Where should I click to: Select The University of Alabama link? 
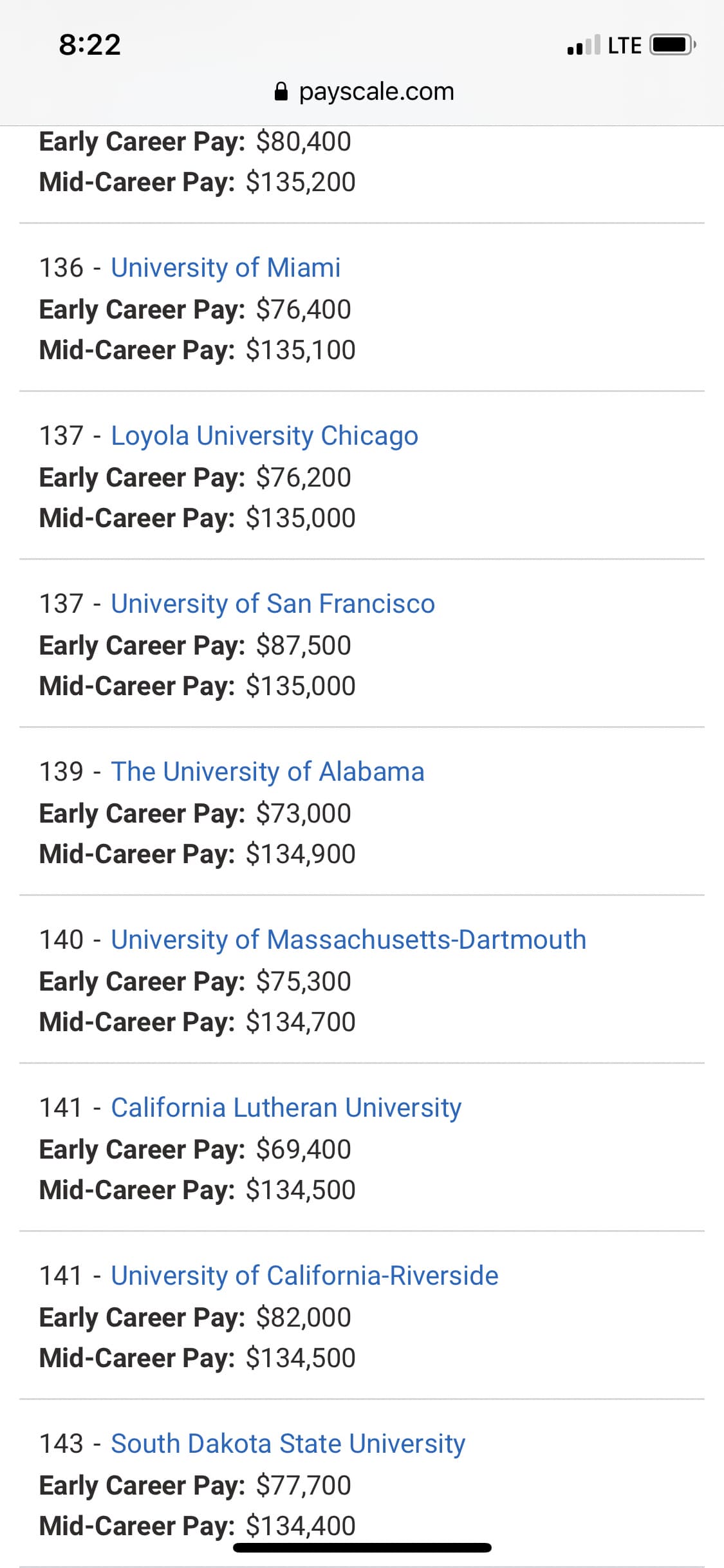tap(268, 772)
